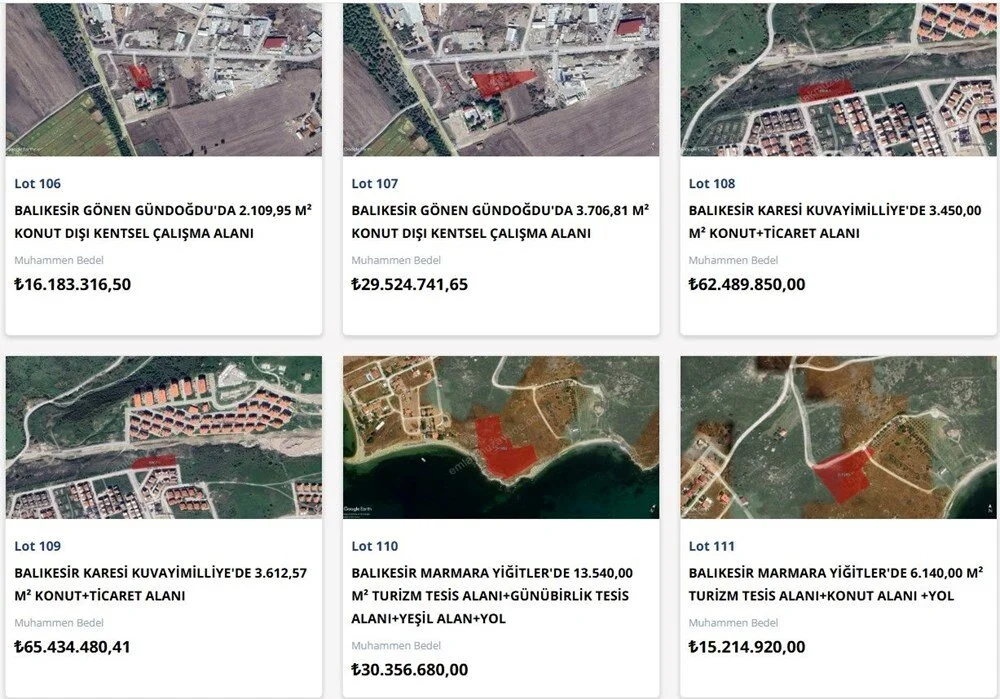Screen dimensions: 1000x699
Task: Show details for Lot 111
Action: [x=838, y=585]
